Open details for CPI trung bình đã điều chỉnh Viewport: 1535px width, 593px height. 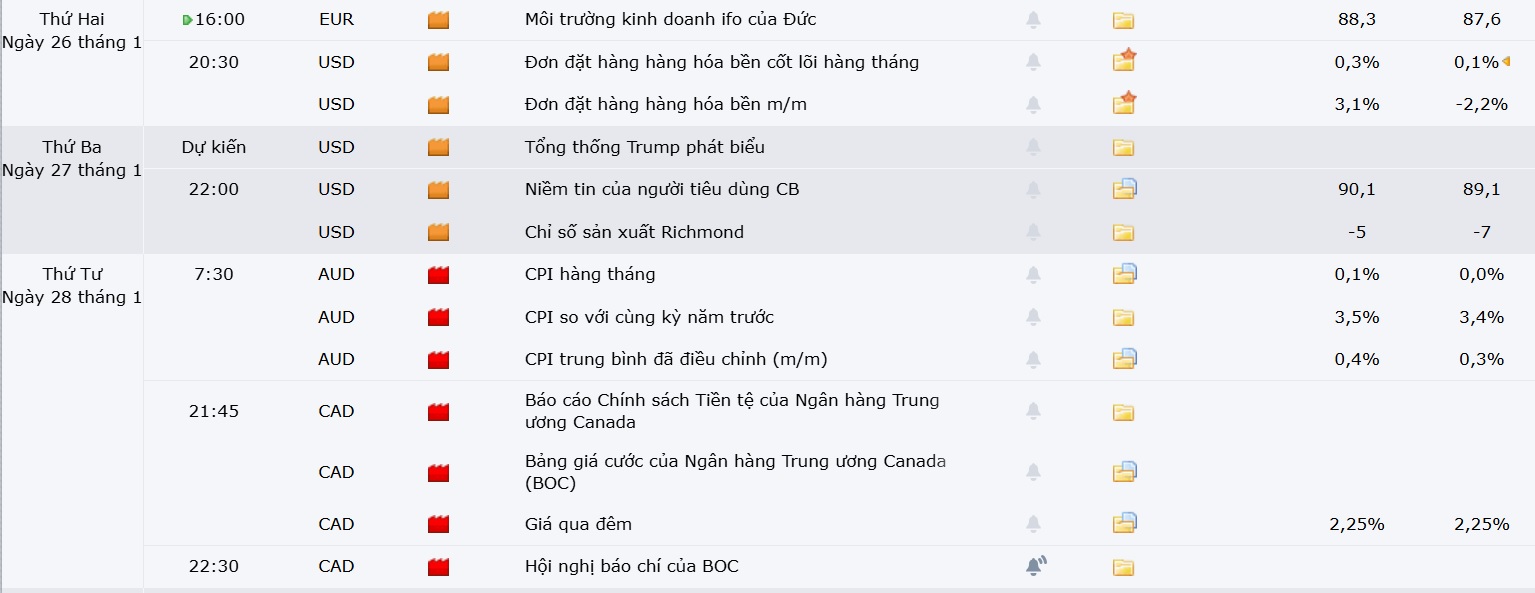click(1124, 359)
